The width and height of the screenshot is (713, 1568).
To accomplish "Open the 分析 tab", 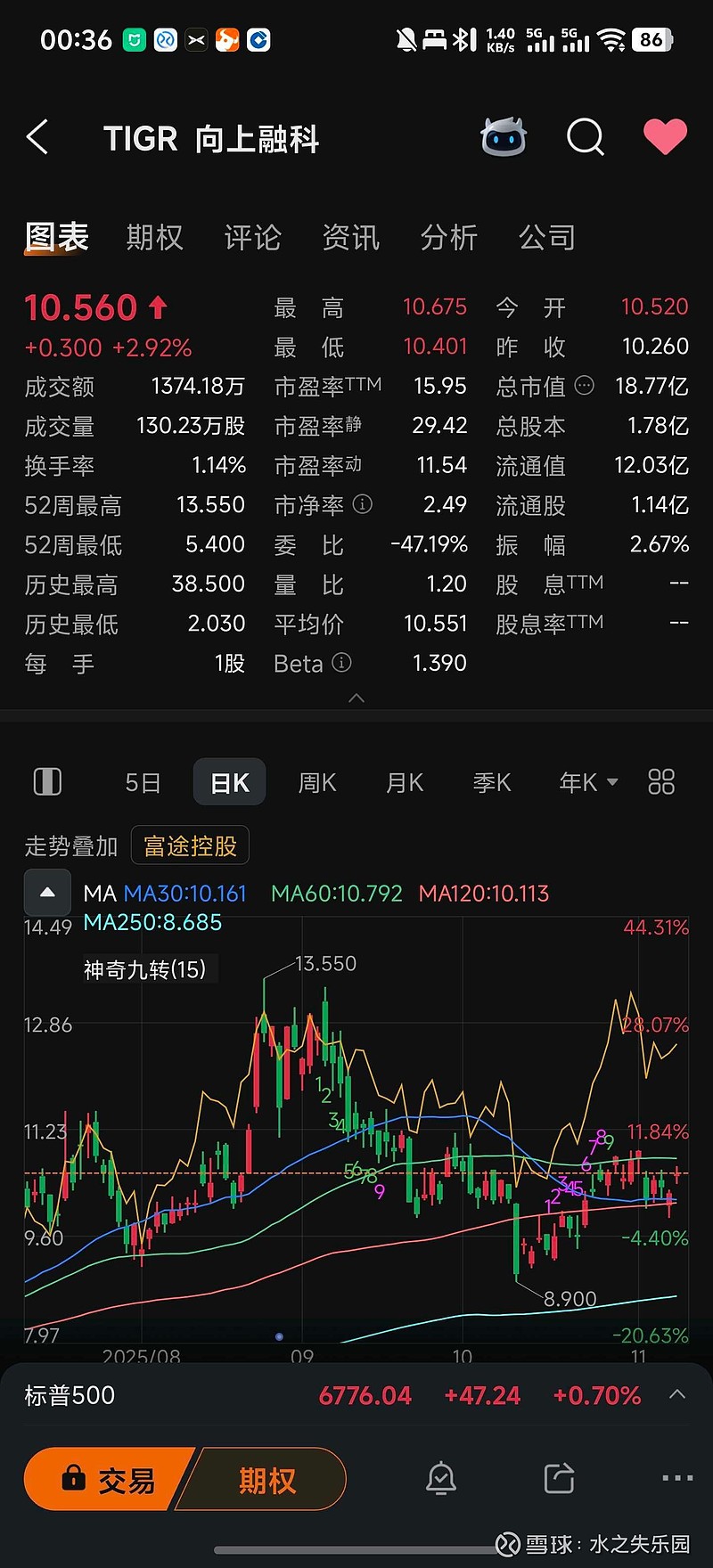I will 448,237.
